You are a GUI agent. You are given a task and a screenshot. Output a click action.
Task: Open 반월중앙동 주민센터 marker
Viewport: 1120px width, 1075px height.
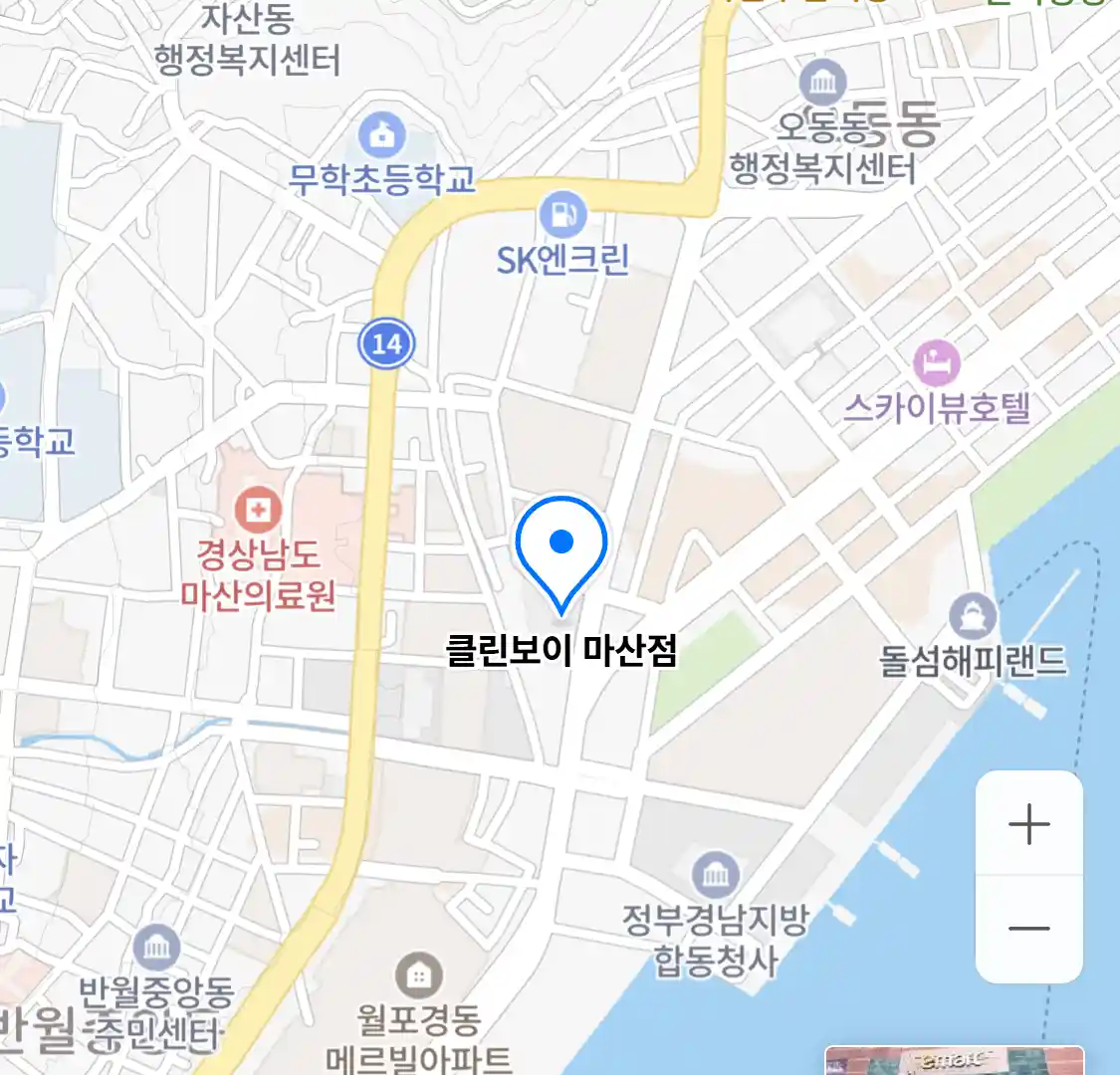(156, 948)
